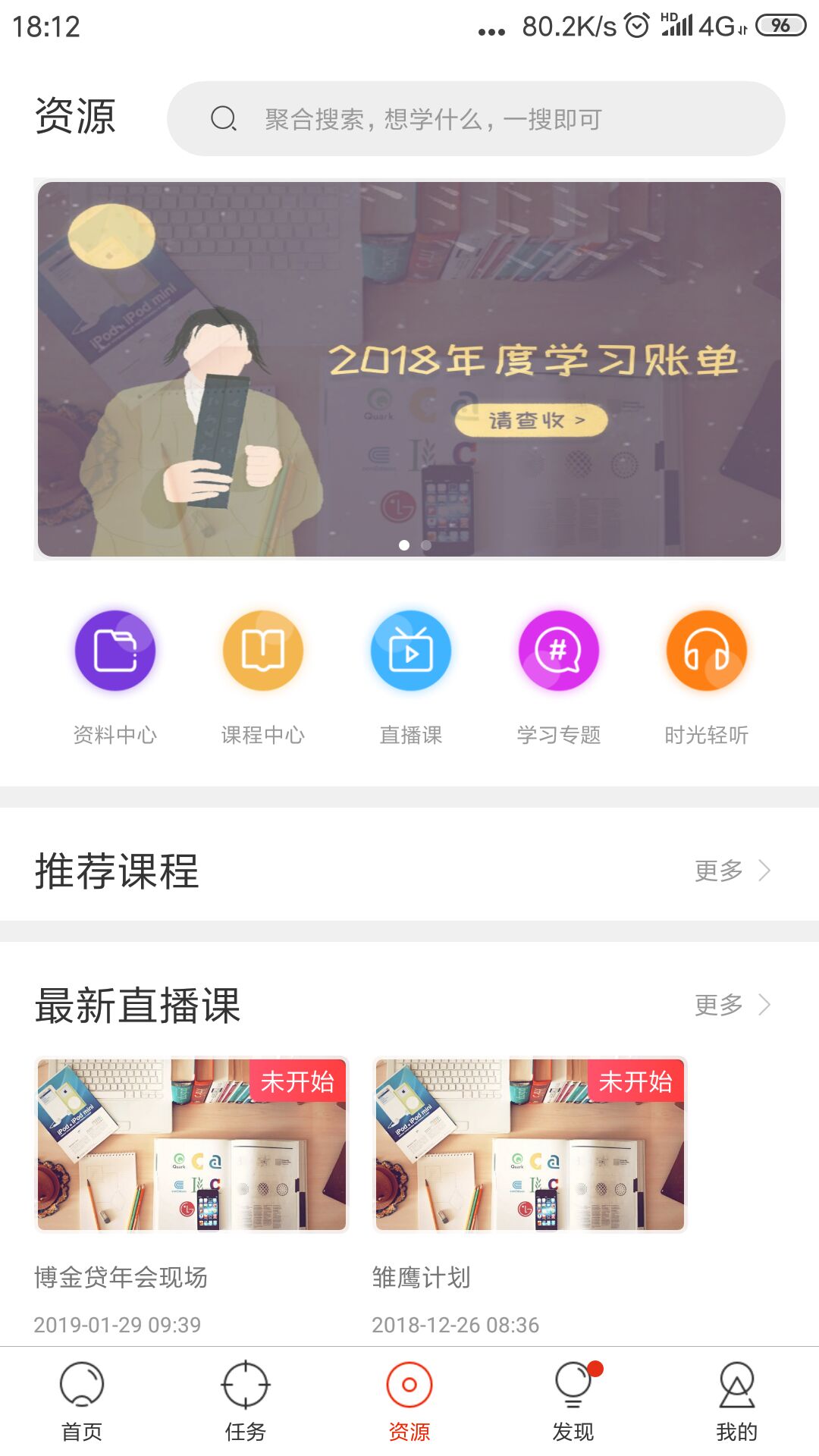The image size is (819, 1456).
Task: Go to 课程中心
Action: [x=263, y=651]
